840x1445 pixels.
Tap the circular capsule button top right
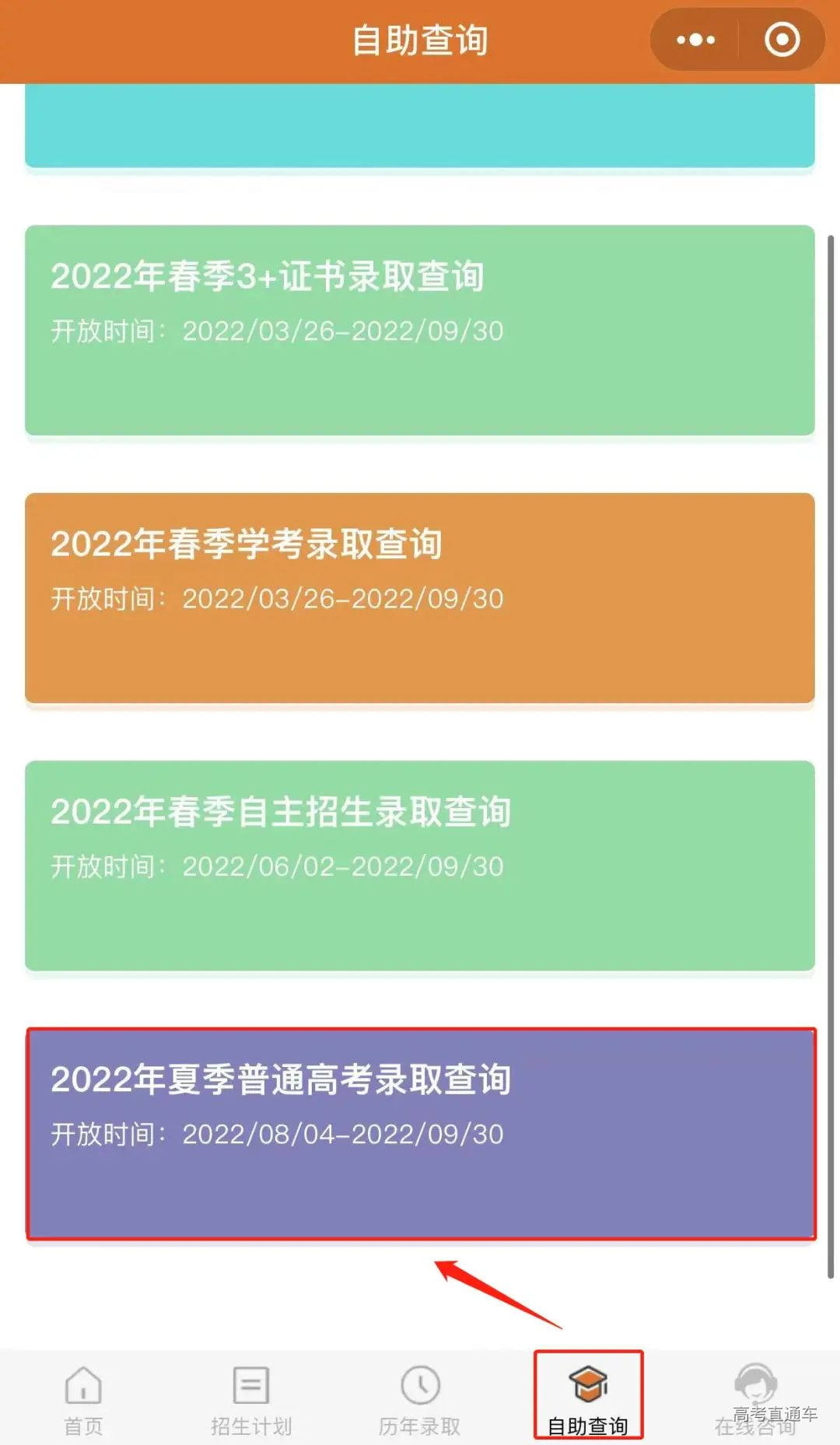pos(782,39)
